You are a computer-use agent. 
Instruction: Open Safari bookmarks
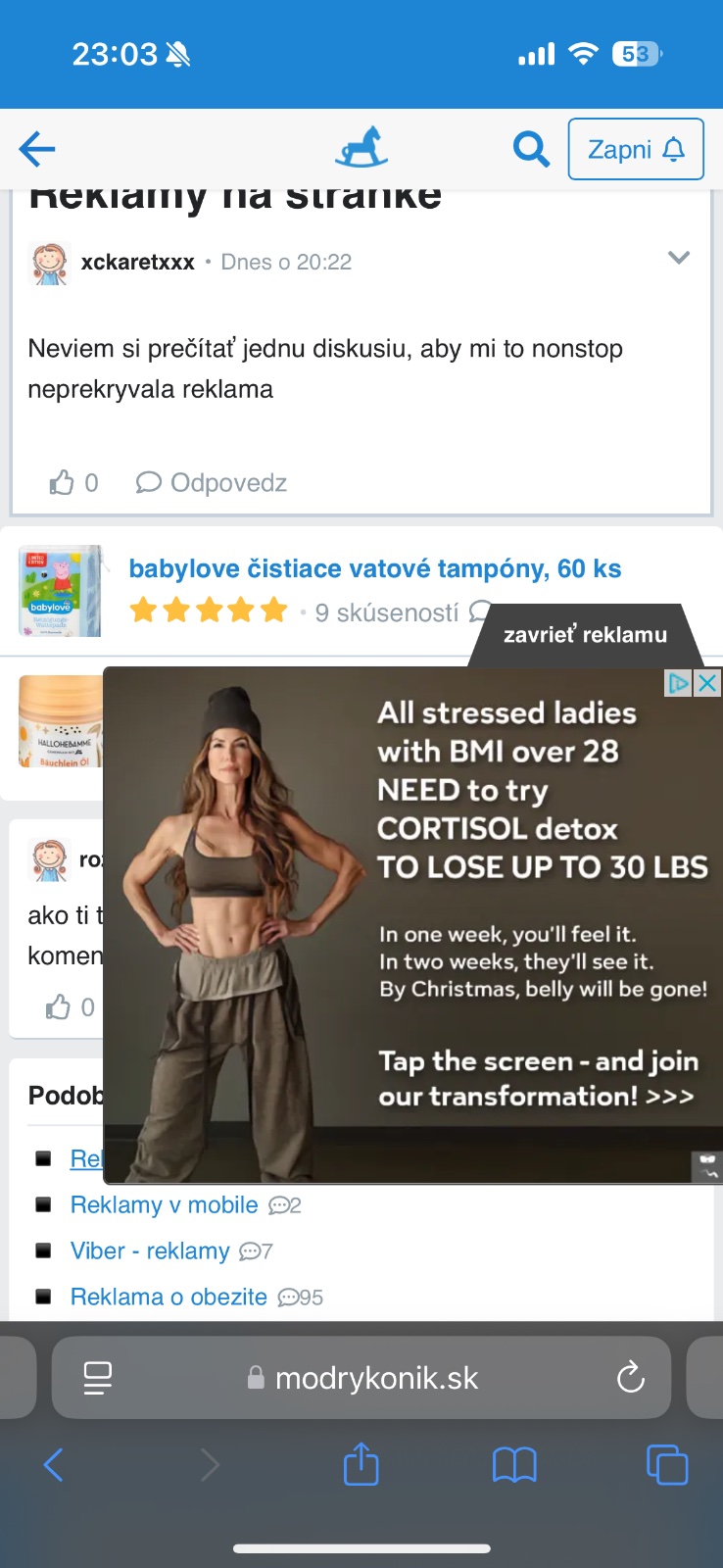[x=514, y=1465]
